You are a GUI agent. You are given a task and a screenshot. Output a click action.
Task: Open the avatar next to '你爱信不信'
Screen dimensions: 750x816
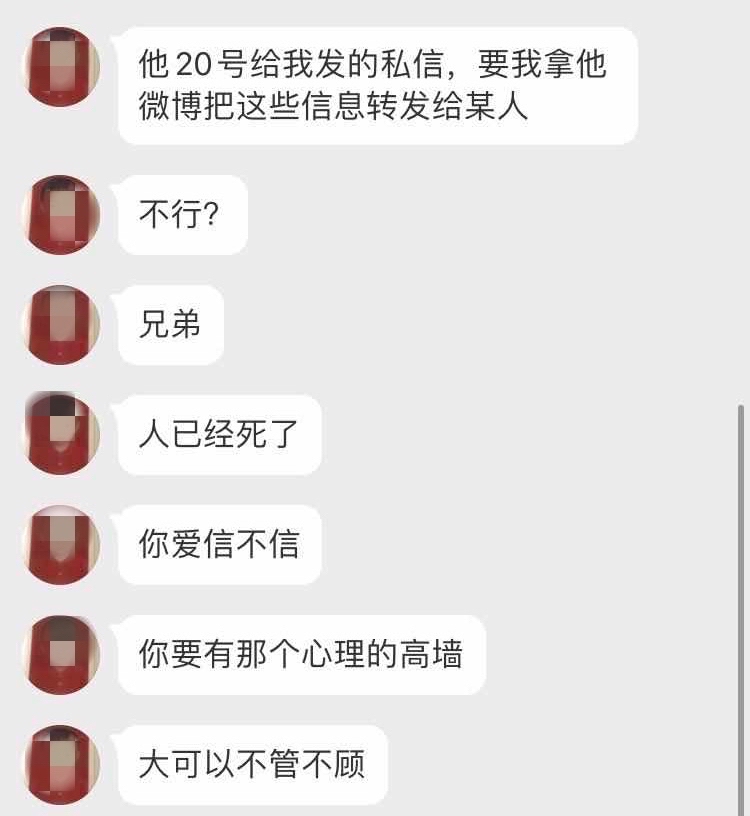click(x=61, y=545)
